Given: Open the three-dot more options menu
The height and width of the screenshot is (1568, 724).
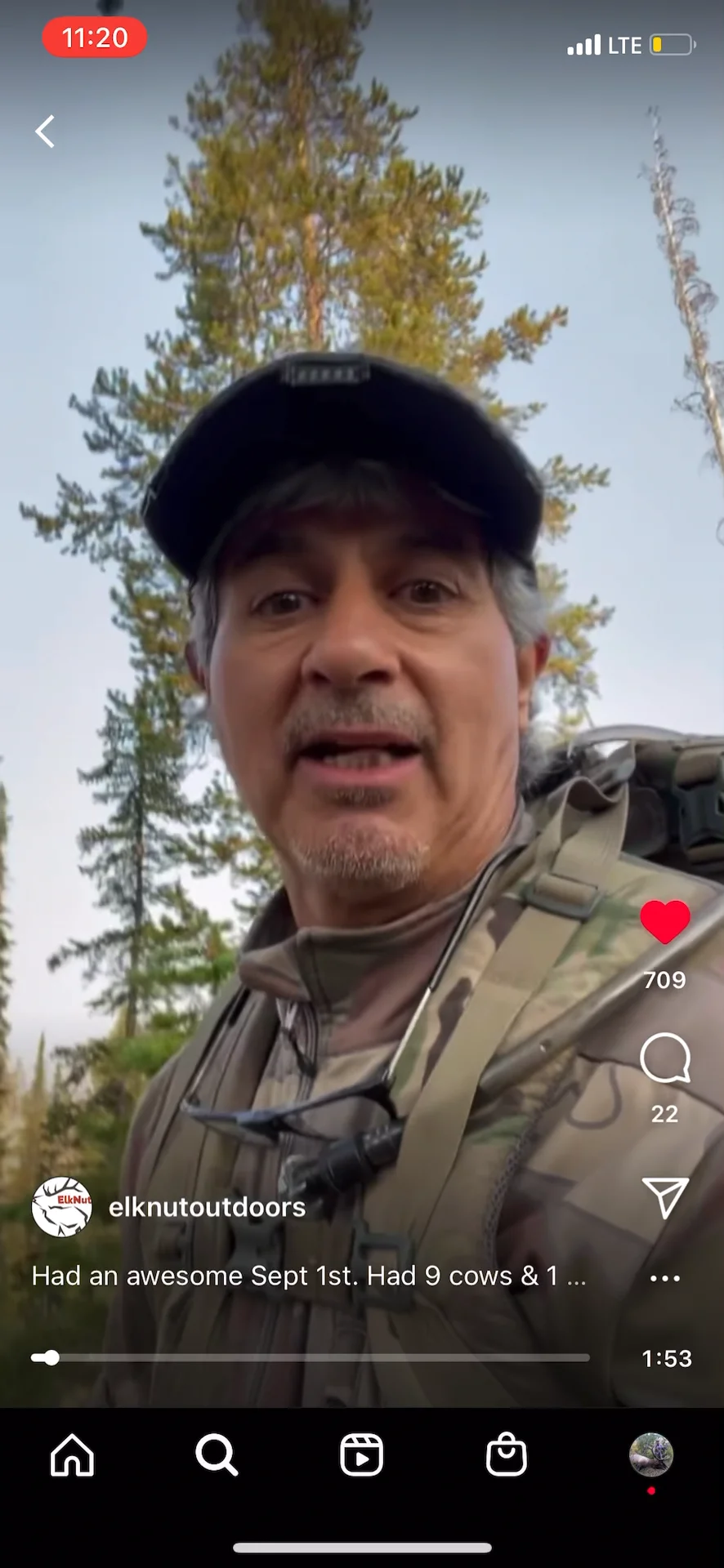Looking at the screenshot, I should point(664,1278).
